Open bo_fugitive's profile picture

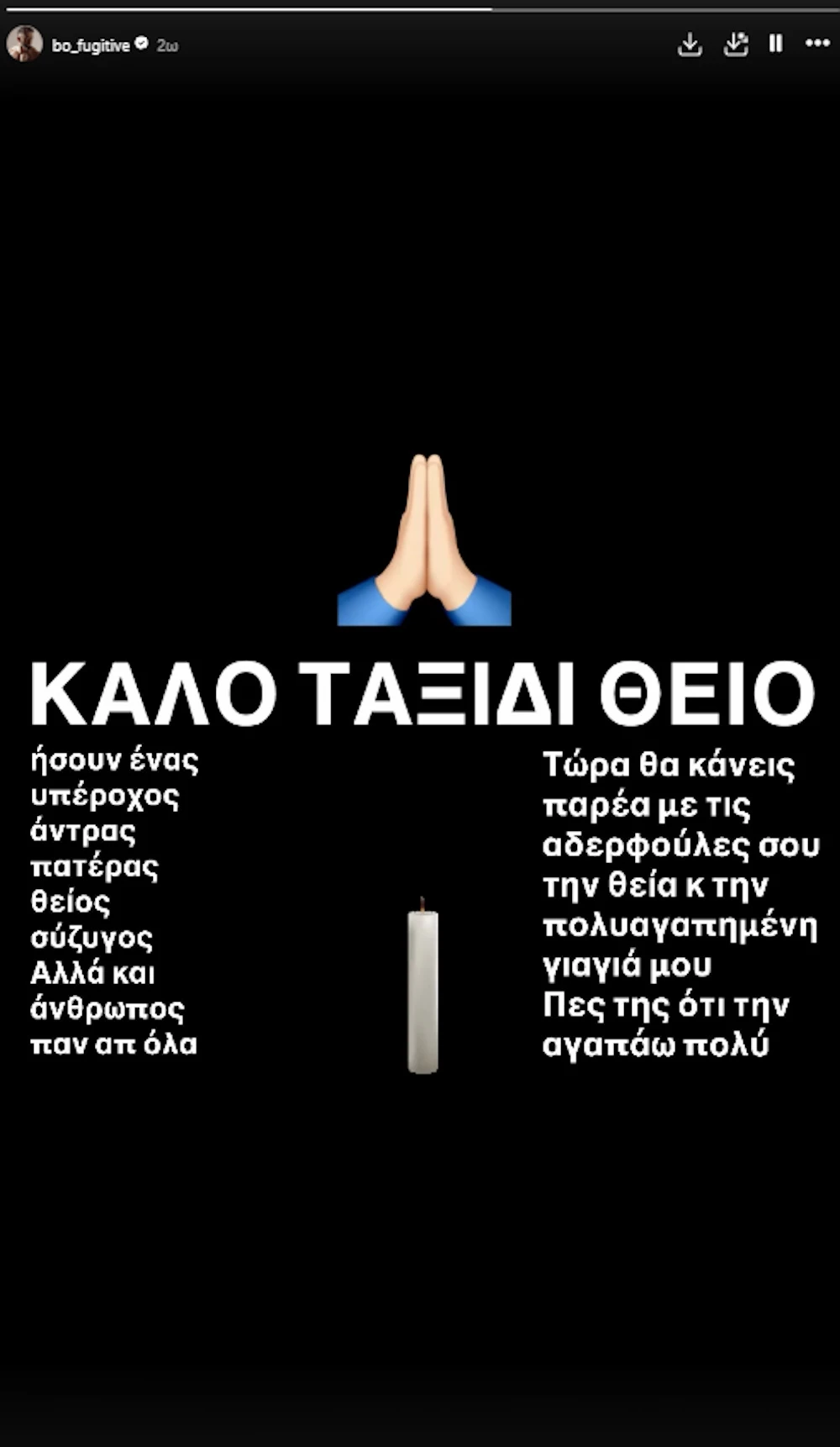point(24,44)
